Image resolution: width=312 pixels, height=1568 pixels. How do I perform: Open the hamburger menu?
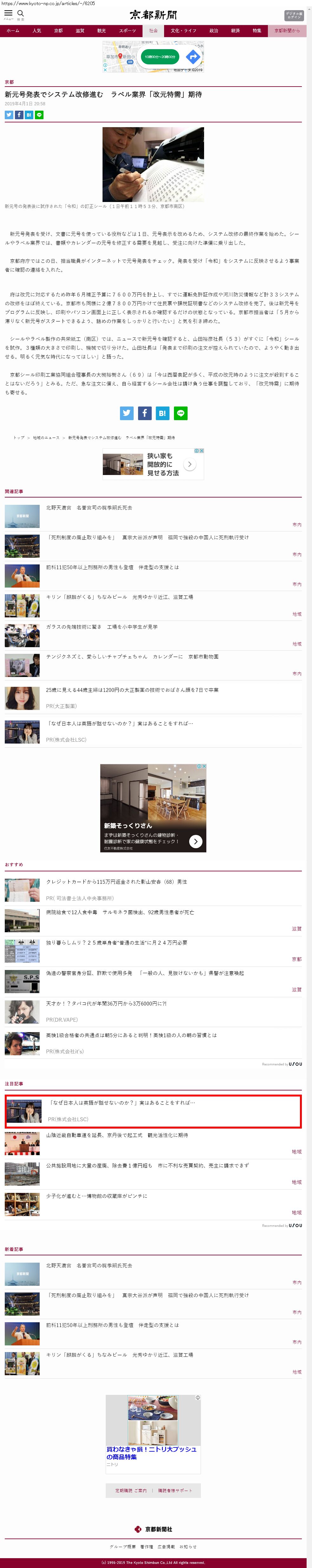tap(9, 13)
